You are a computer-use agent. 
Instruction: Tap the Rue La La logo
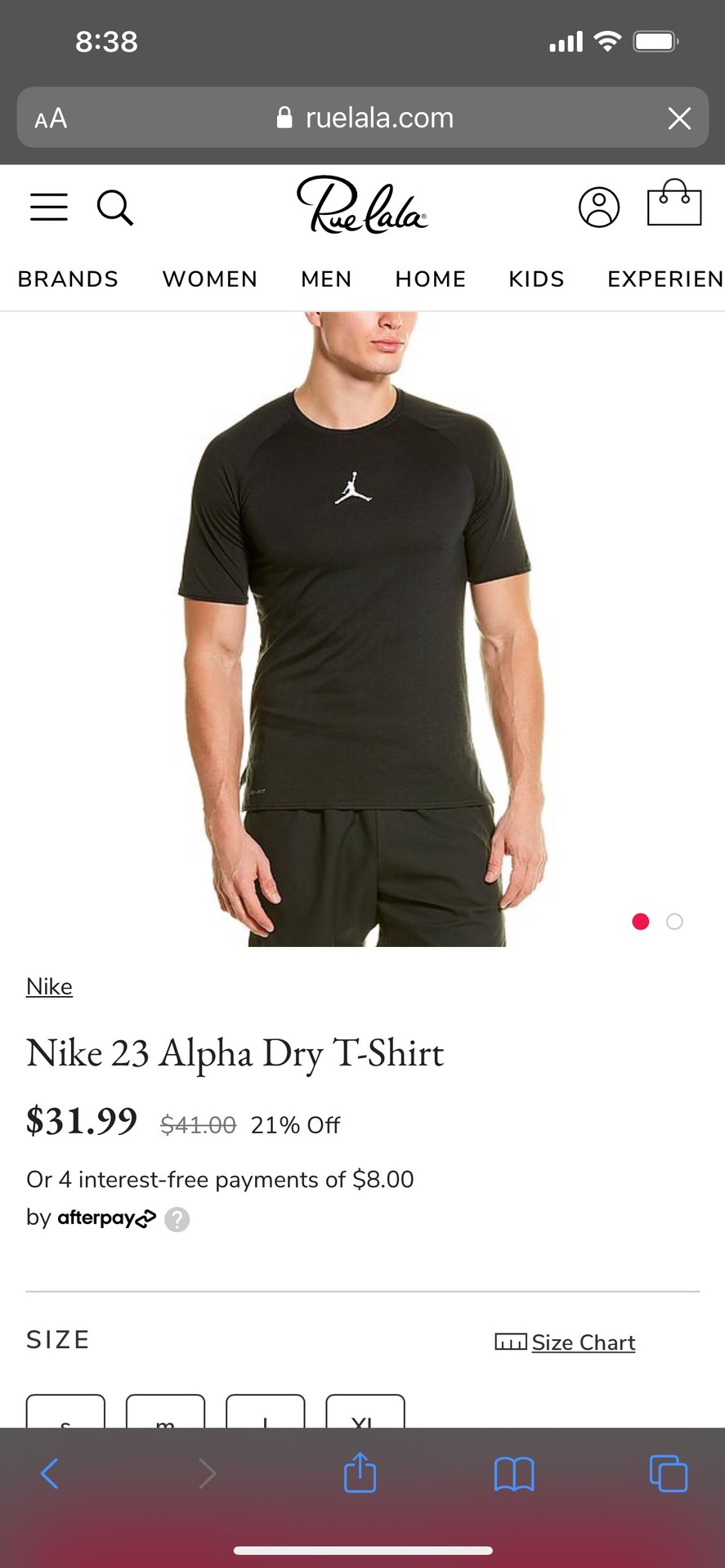pos(362,205)
